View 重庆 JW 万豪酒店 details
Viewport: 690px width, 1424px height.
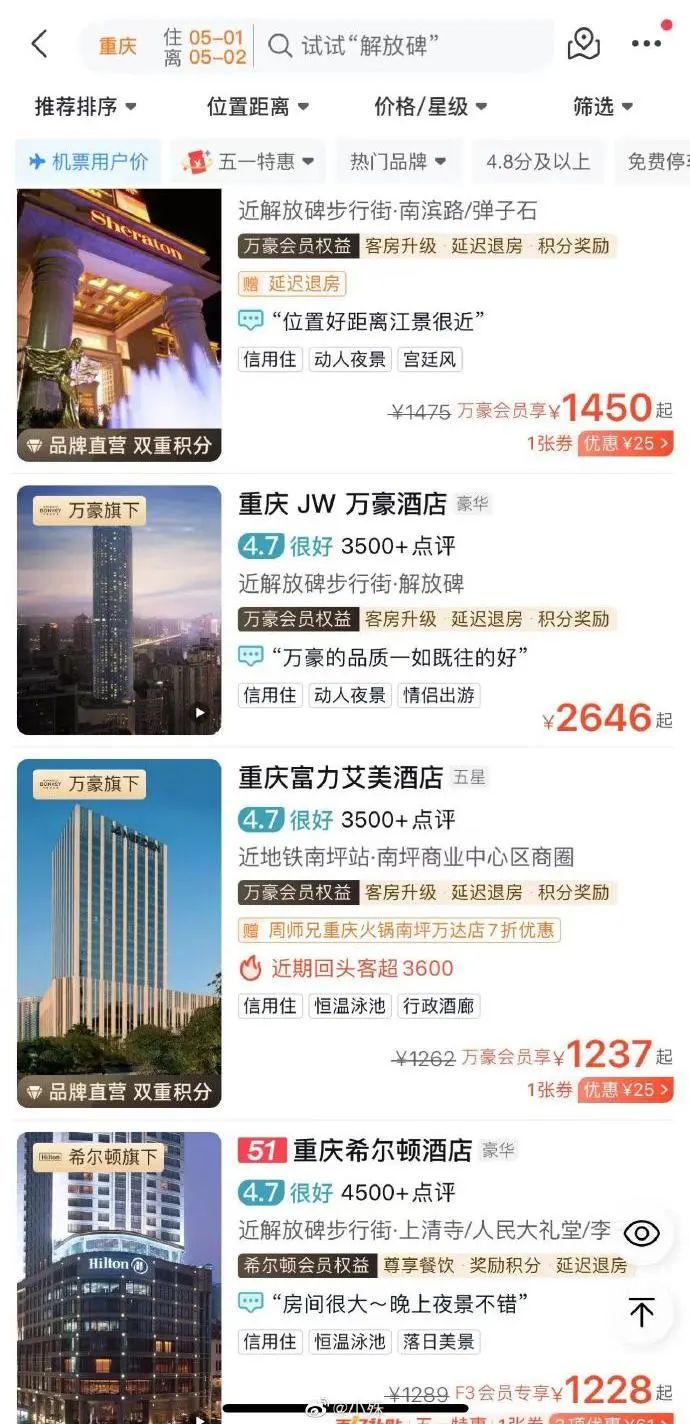[x=342, y=504]
